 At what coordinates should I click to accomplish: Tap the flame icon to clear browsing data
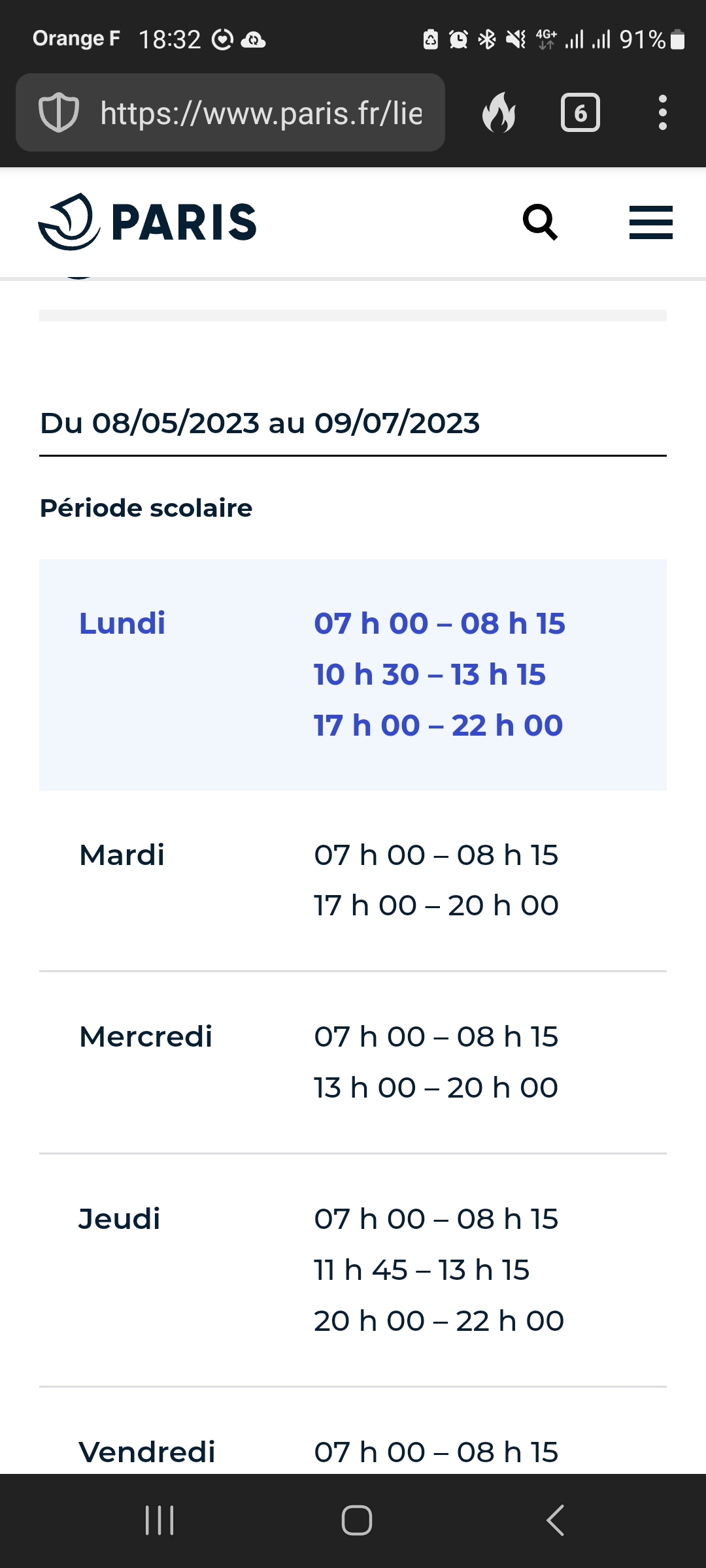(499, 113)
